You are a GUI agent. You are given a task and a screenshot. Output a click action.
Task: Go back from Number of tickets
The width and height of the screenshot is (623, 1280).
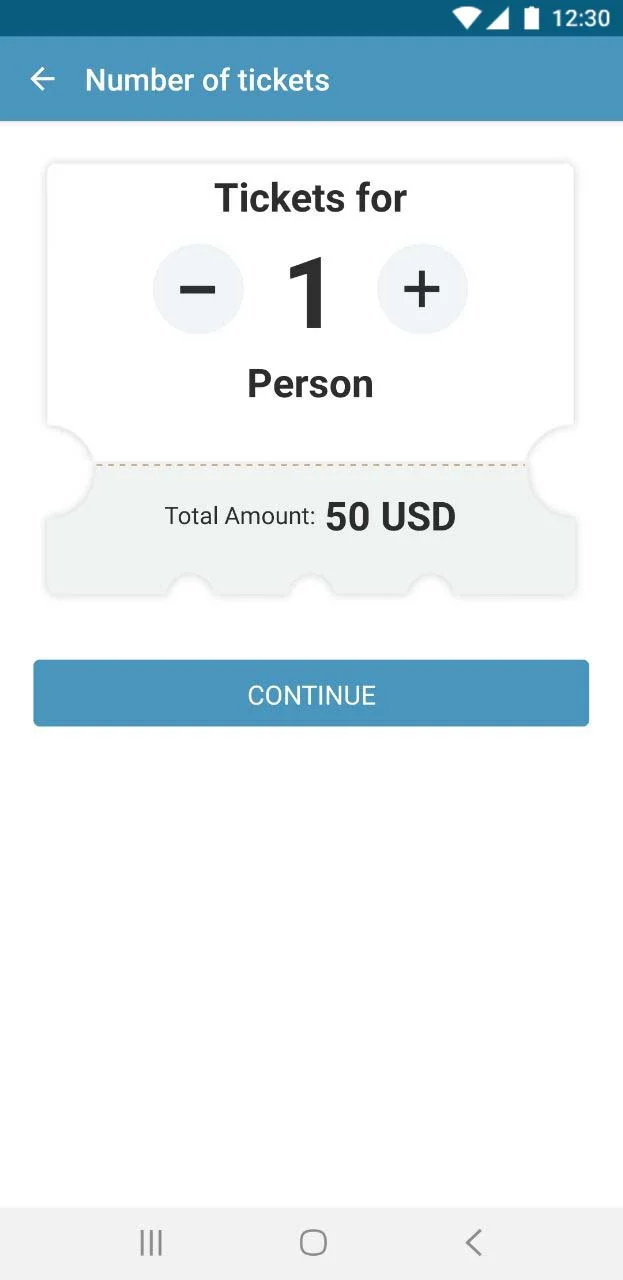[42, 80]
